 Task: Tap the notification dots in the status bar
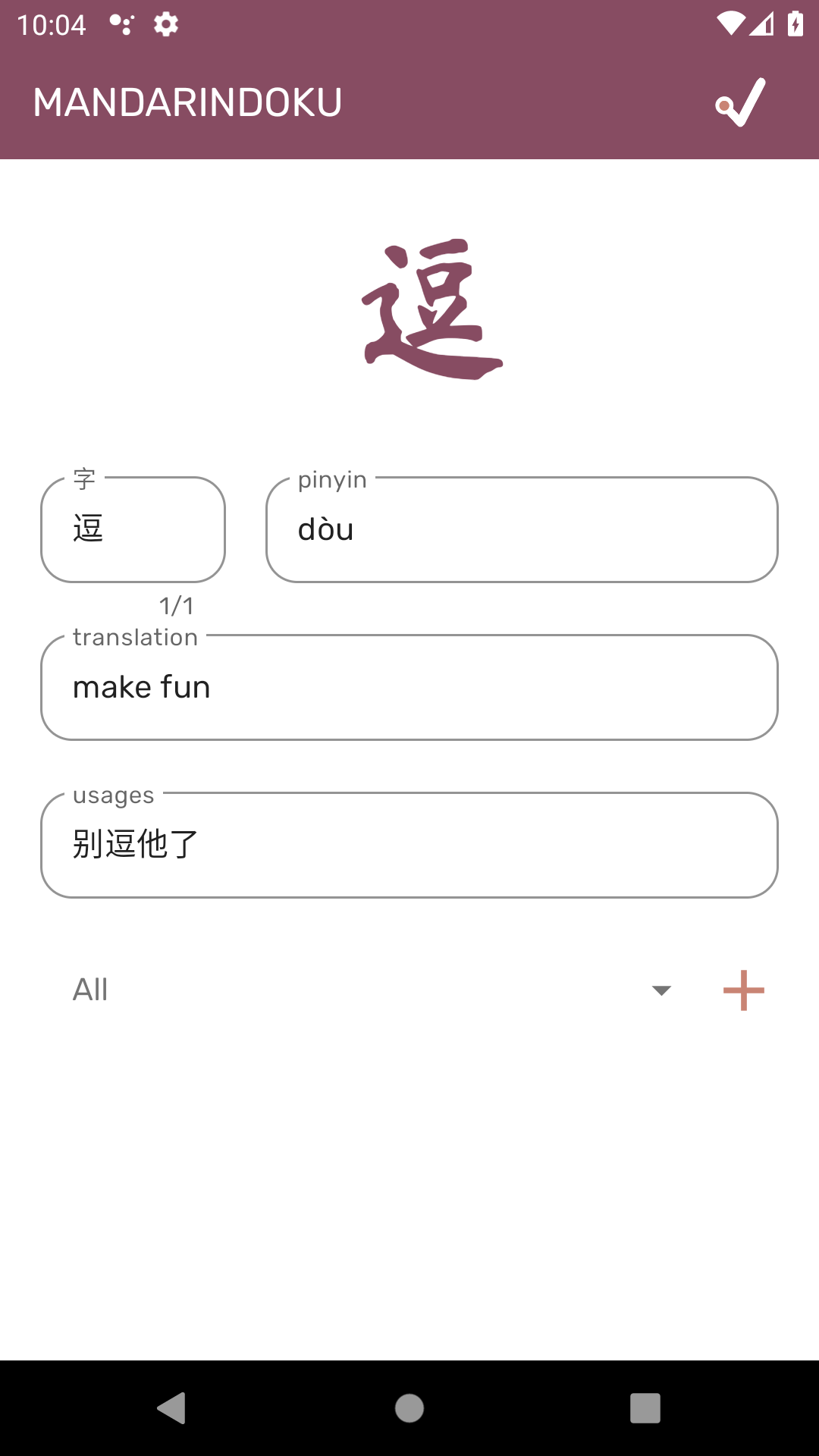(124, 24)
